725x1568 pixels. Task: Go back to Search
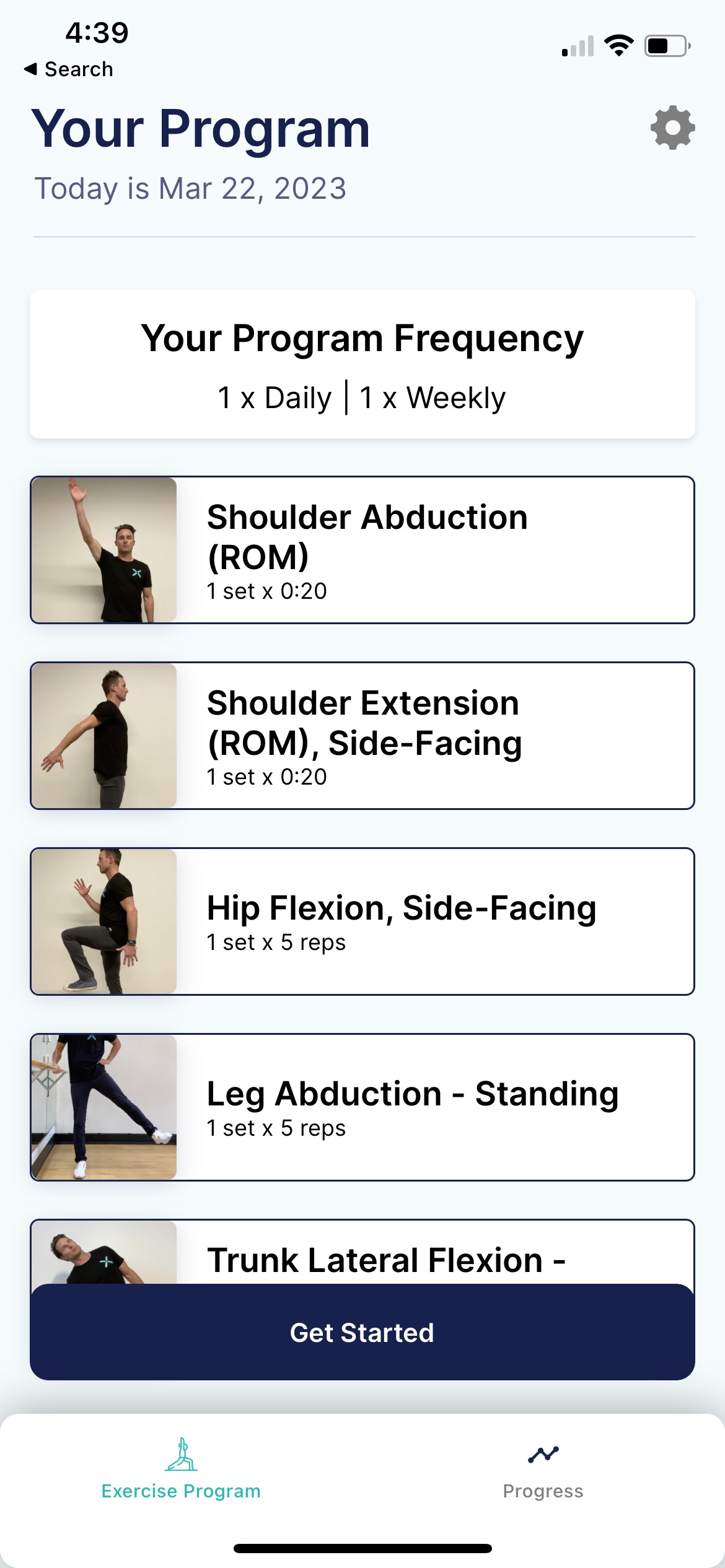tap(69, 69)
